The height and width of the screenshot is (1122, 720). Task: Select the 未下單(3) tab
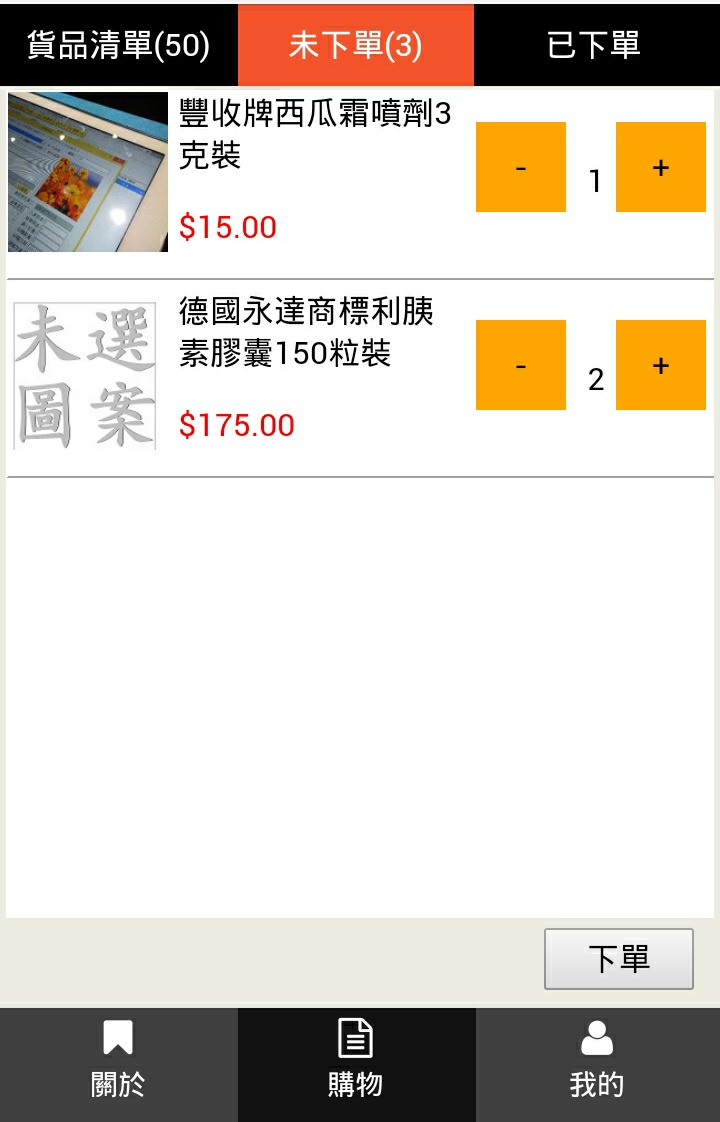355,45
